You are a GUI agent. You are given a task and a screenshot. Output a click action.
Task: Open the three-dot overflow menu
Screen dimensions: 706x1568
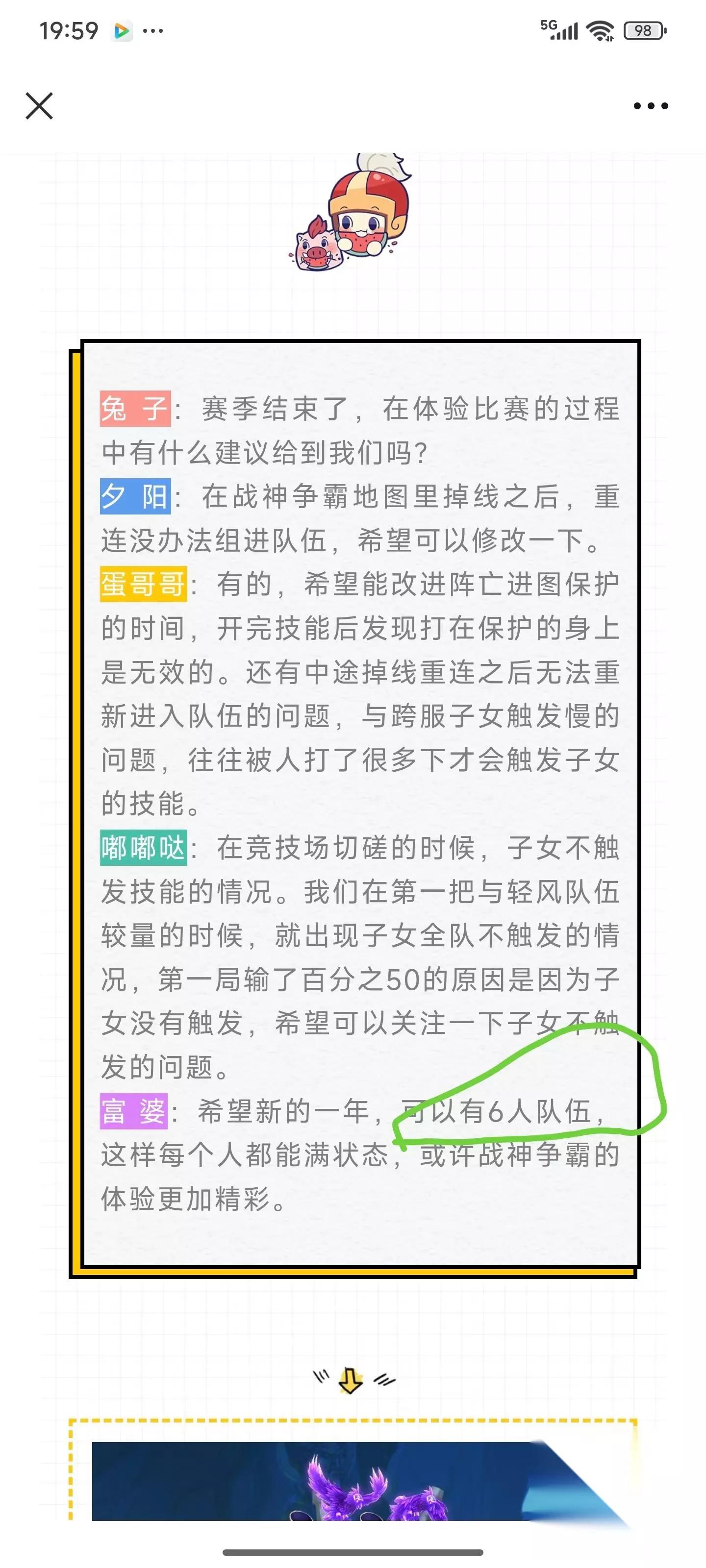pos(651,106)
